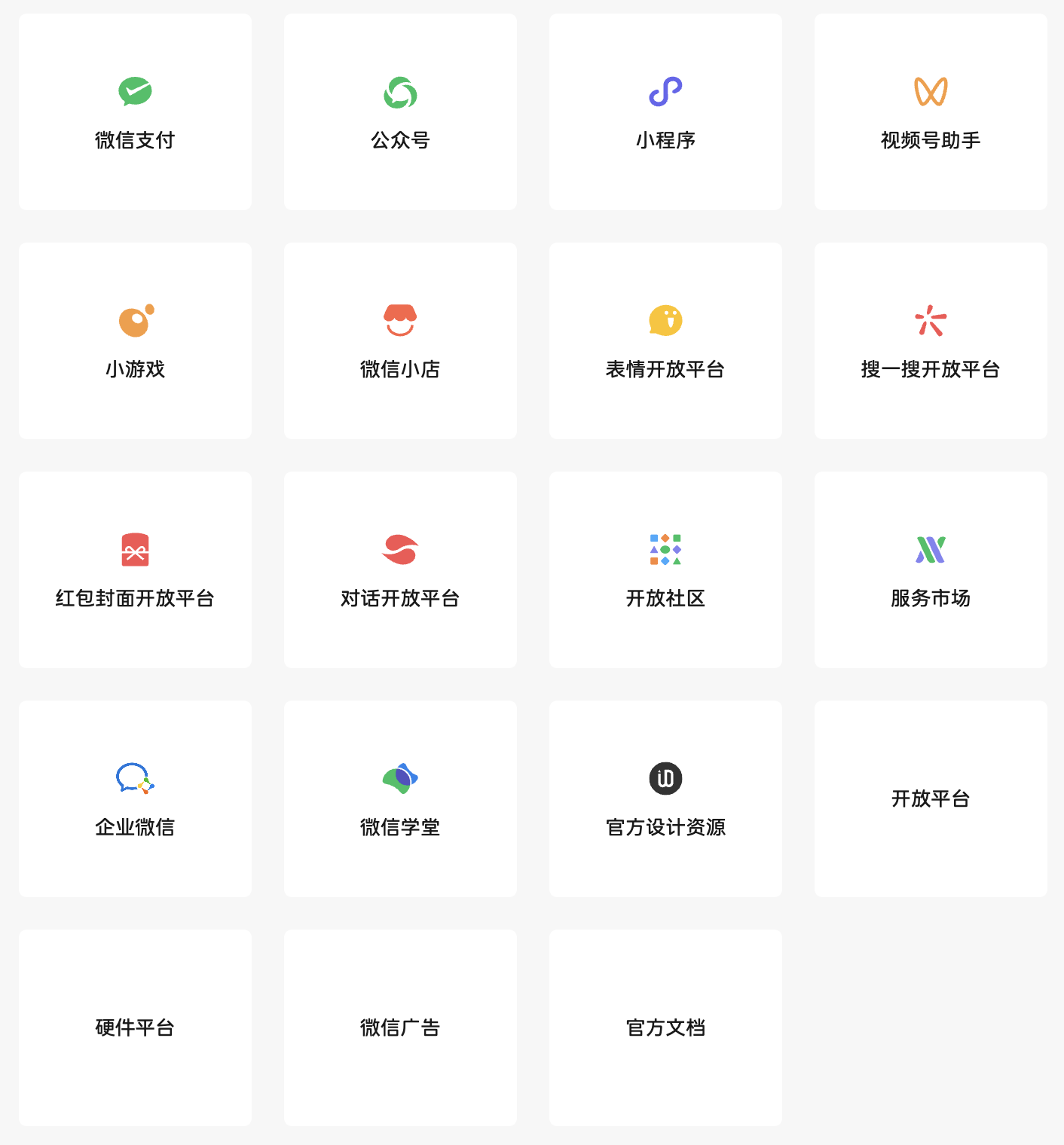Open the 官方设计资源 design resources icon
This screenshot has height=1145, width=1064.
click(x=665, y=780)
